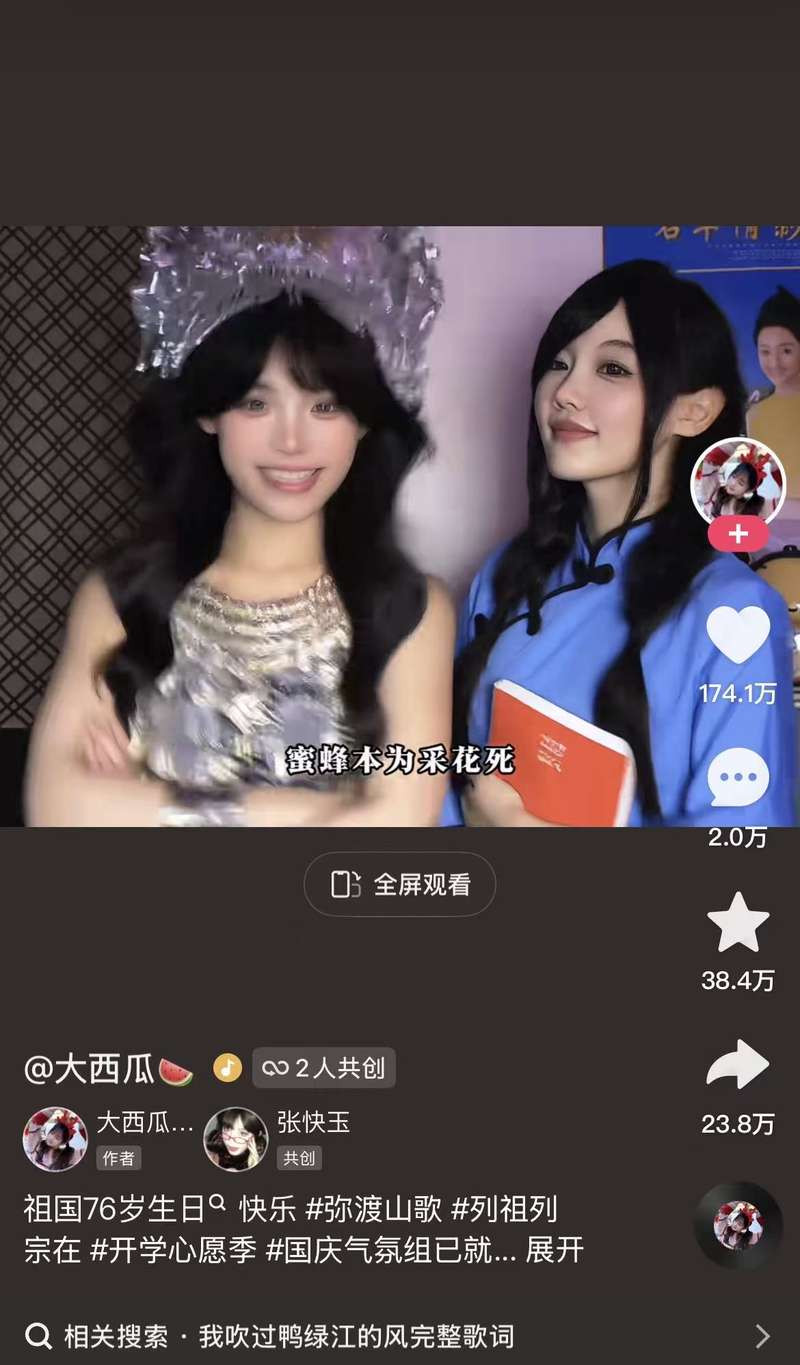The image size is (800, 1365).
Task: Add this video to favorites with the star
Action: point(738,923)
